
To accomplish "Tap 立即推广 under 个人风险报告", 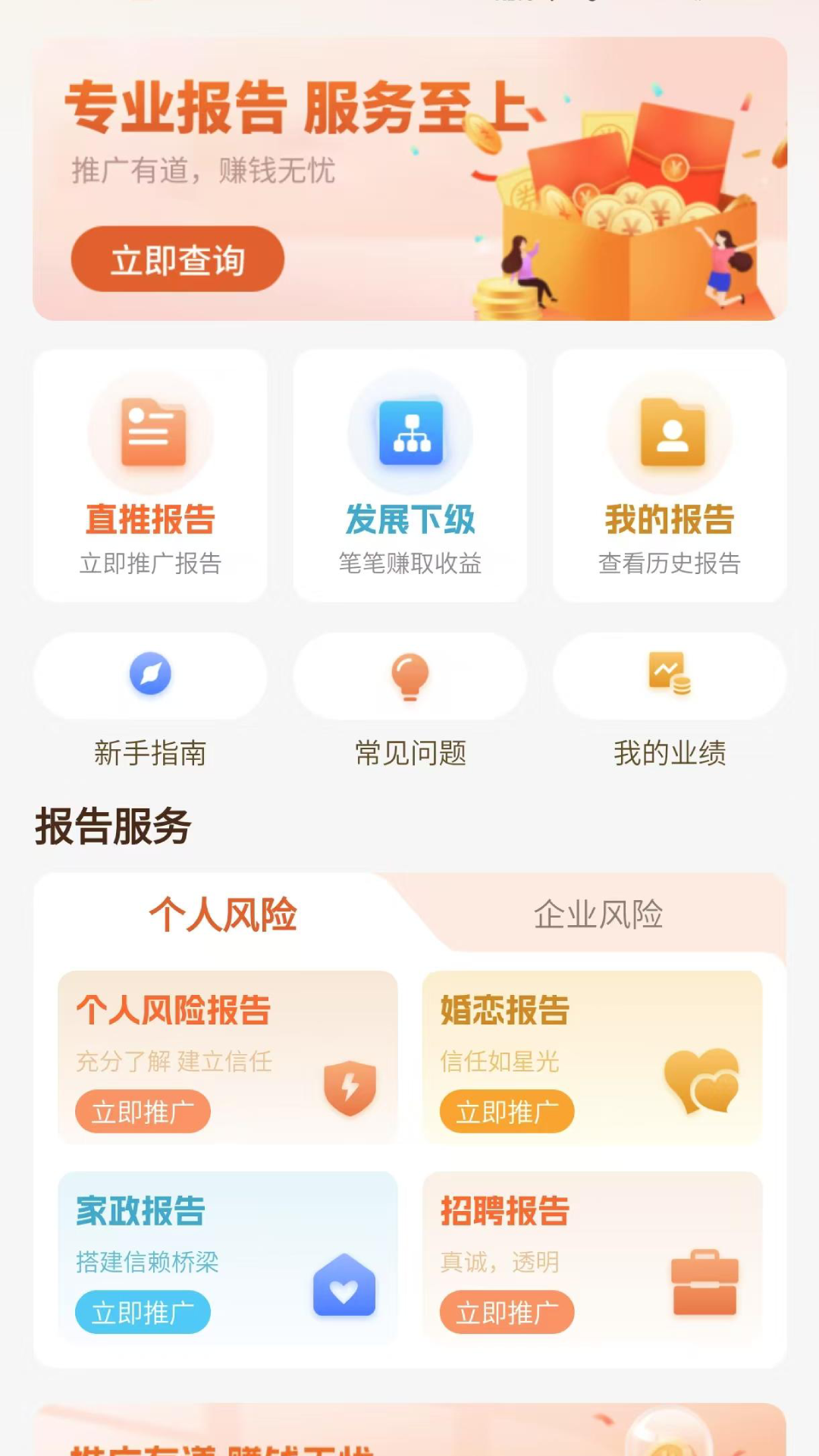I will point(143,1112).
